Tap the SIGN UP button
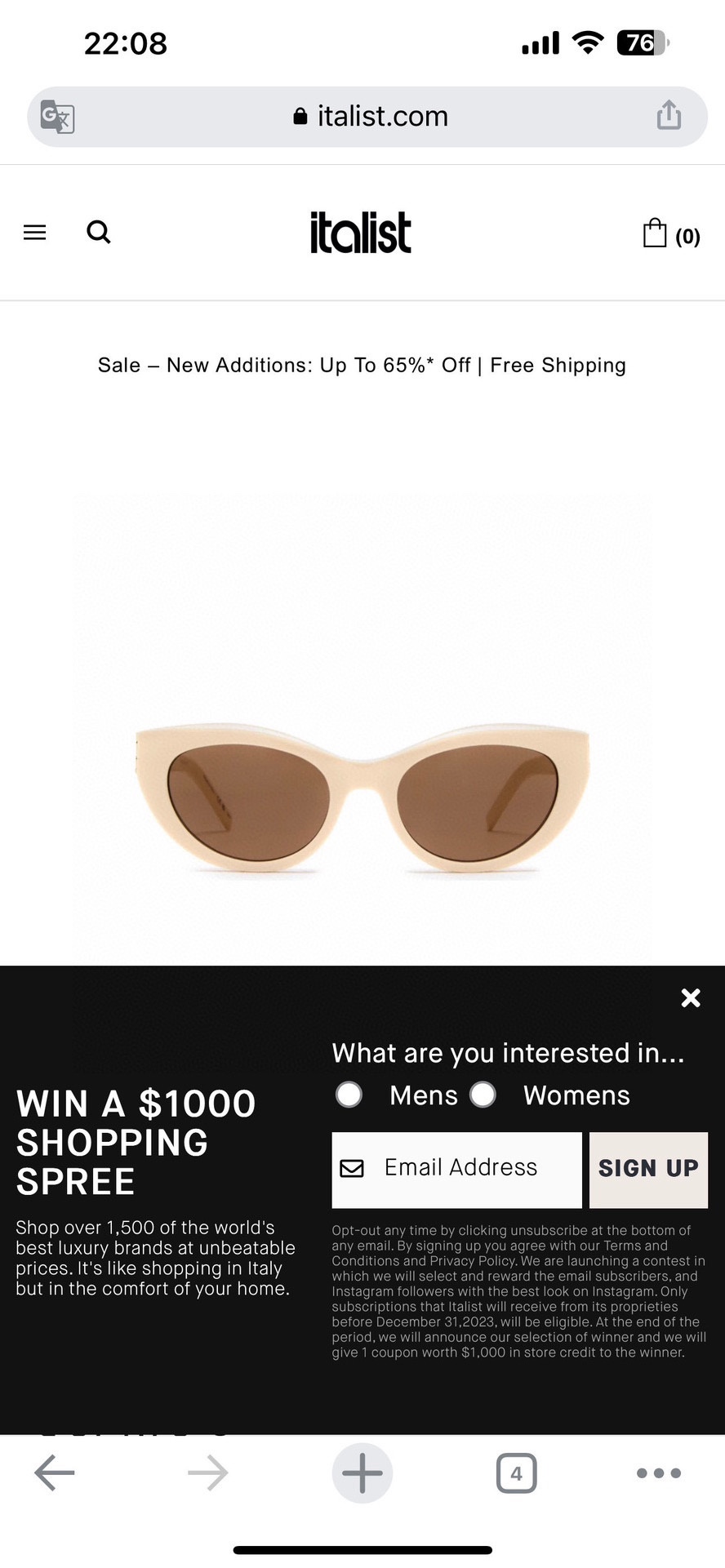 (648, 1169)
